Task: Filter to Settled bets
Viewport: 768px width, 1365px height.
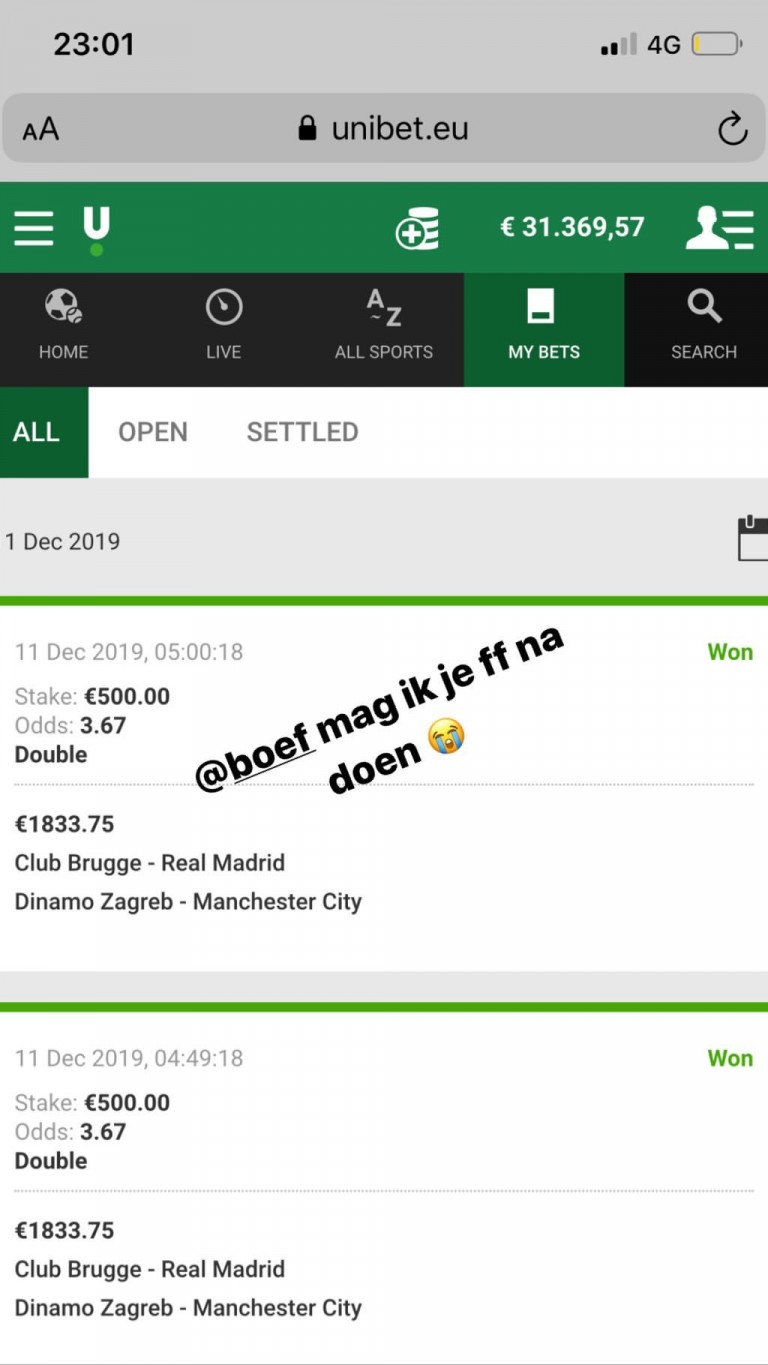Action: [x=302, y=432]
